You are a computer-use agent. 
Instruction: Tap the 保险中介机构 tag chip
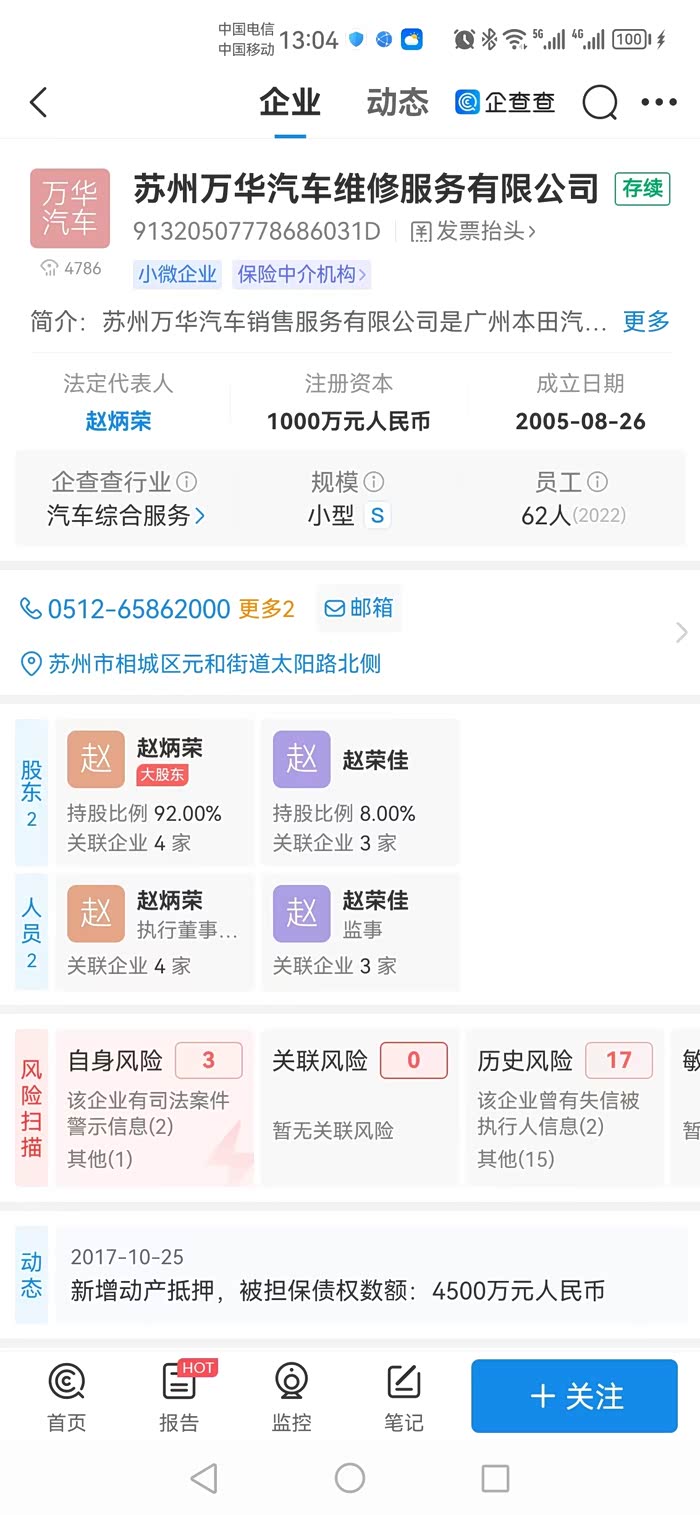point(302,274)
